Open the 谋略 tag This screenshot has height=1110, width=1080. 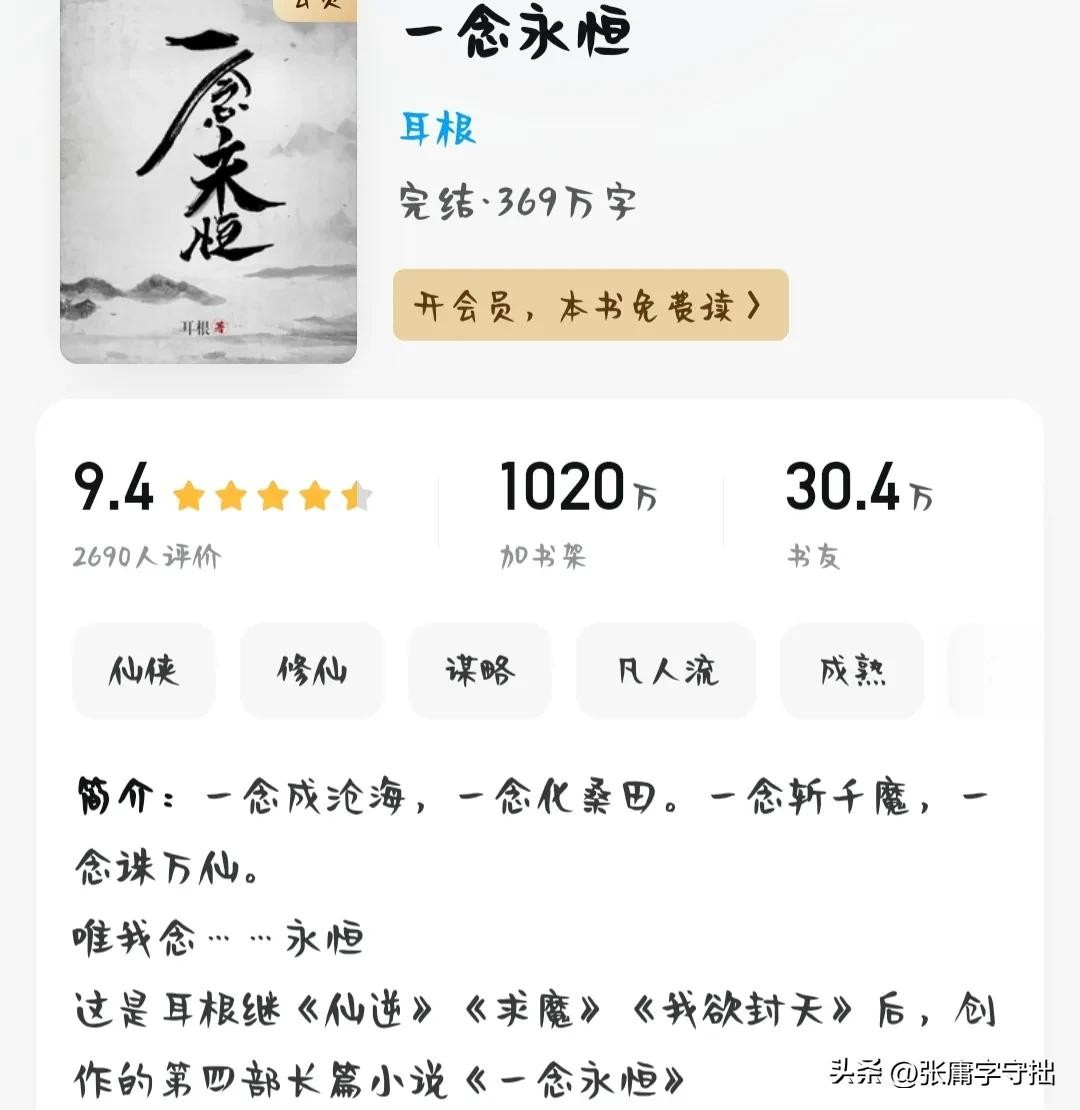click(x=480, y=671)
